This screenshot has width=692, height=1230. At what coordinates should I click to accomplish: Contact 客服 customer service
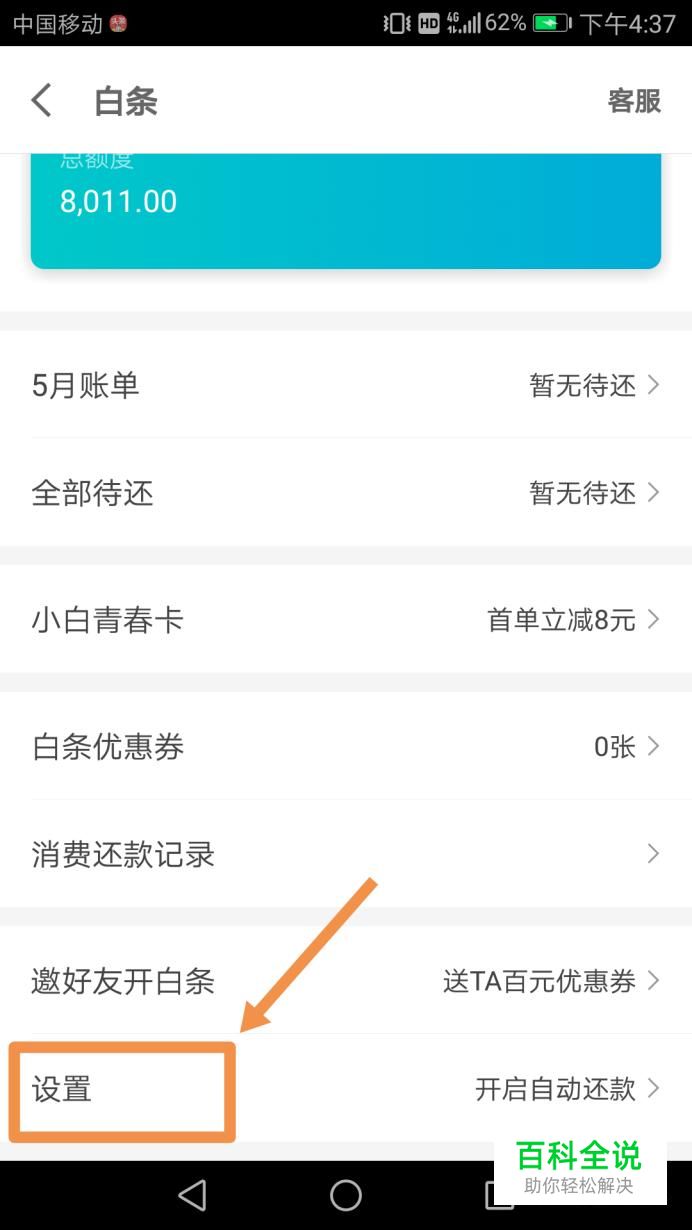click(x=634, y=101)
